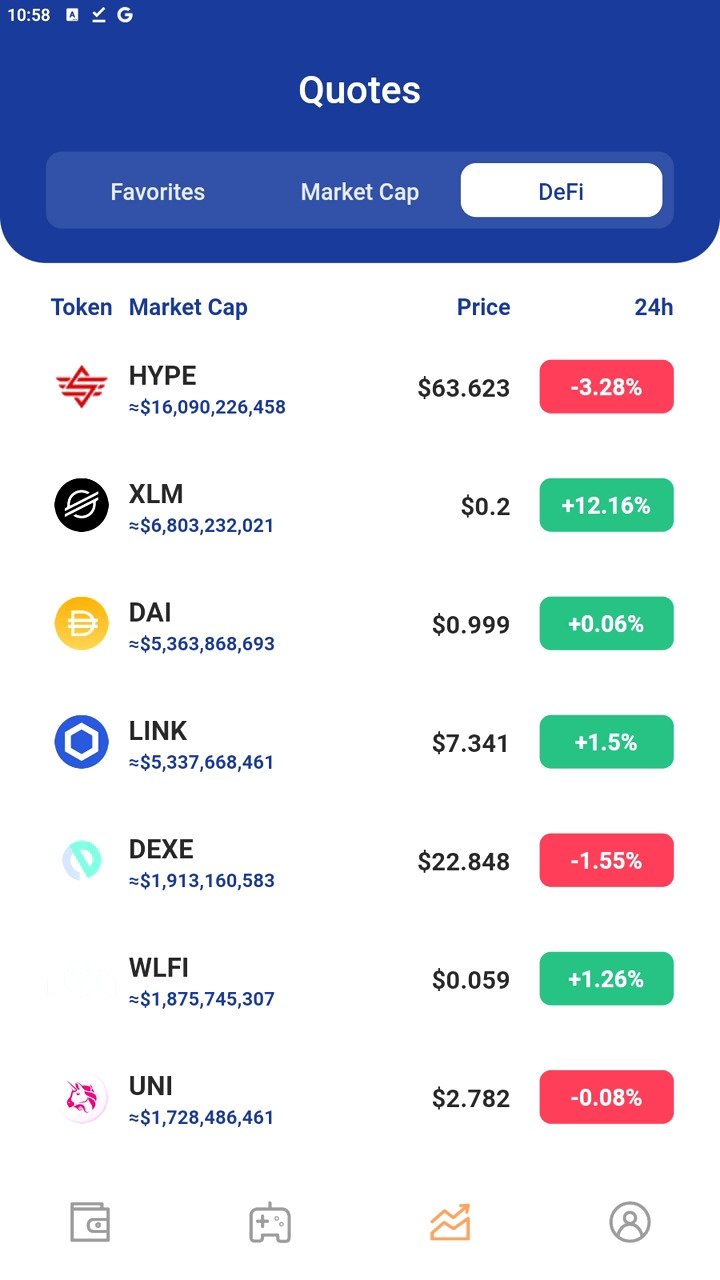Open the LINK token row

click(360, 743)
